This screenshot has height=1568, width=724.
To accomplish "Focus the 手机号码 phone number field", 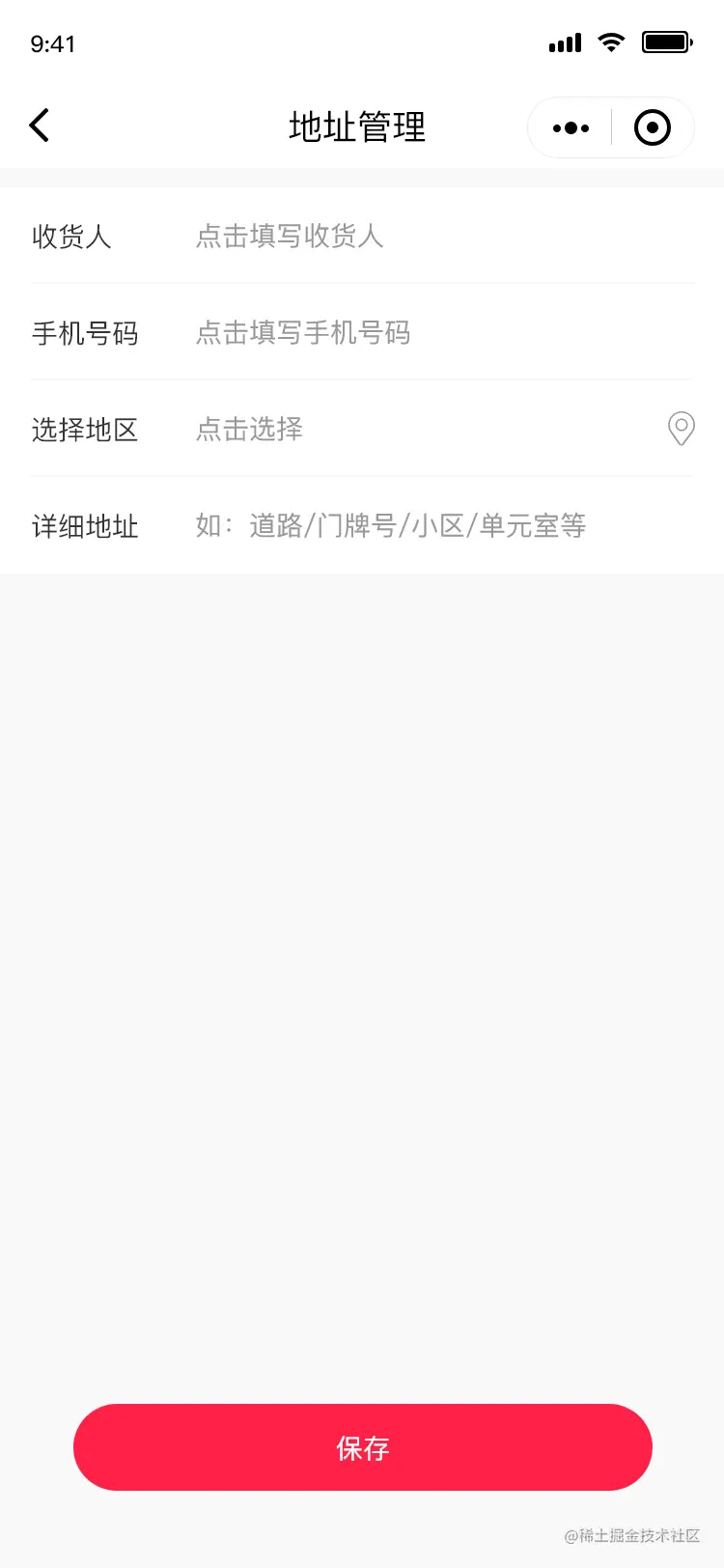I will coord(425,333).
